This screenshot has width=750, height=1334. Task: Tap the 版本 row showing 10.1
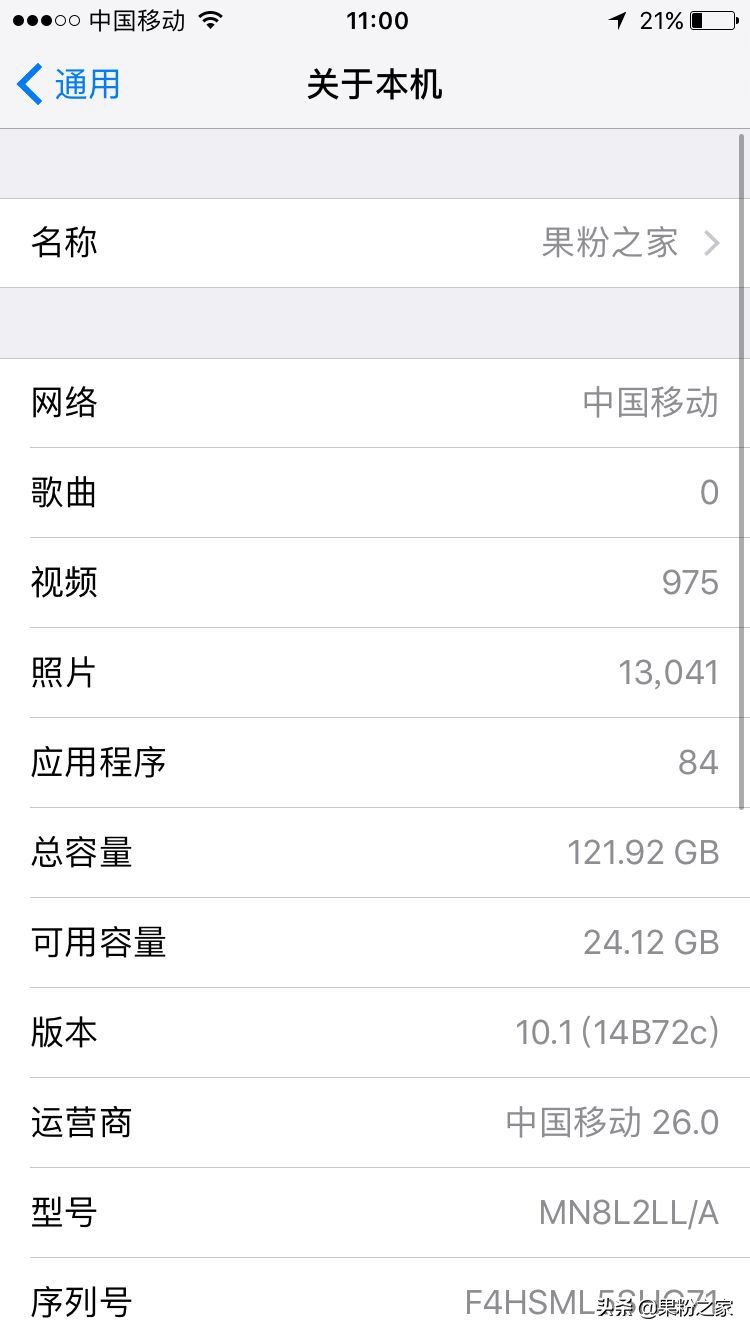pyautogui.click(x=375, y=1033)
